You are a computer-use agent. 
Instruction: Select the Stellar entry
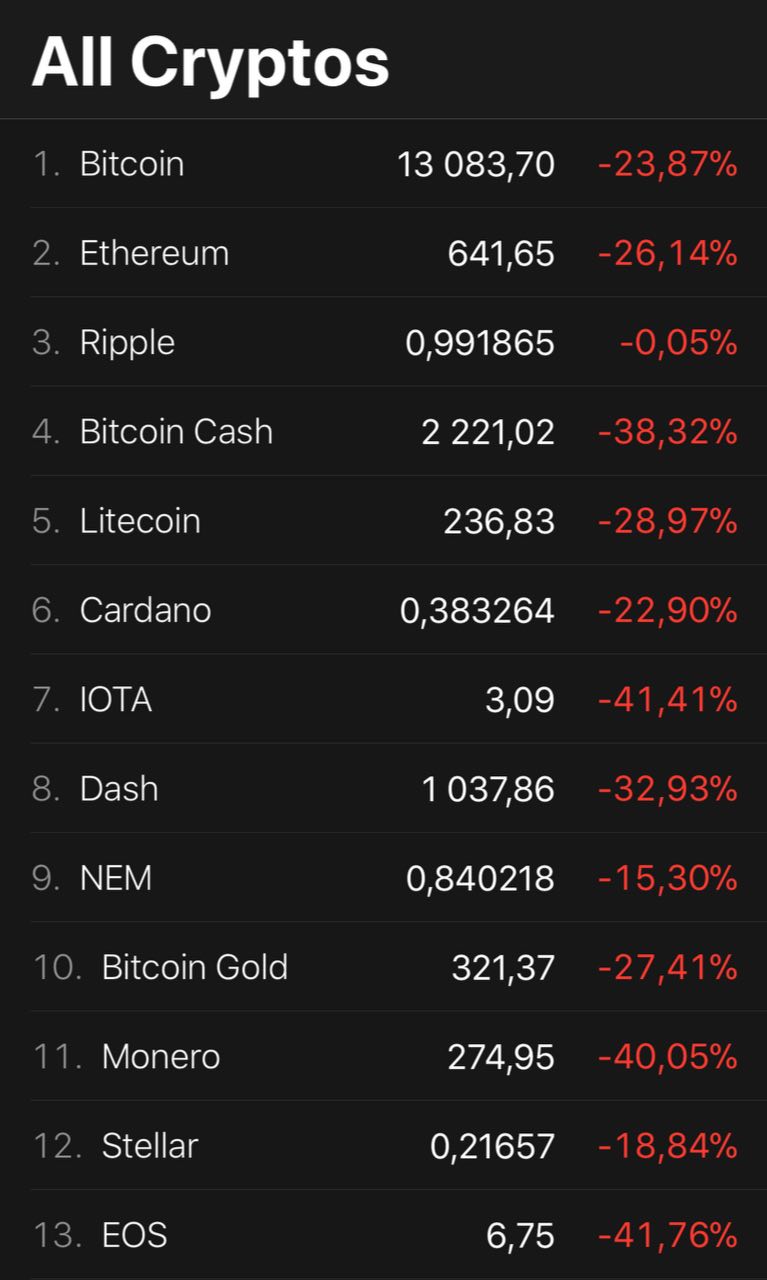[383, 1145]
